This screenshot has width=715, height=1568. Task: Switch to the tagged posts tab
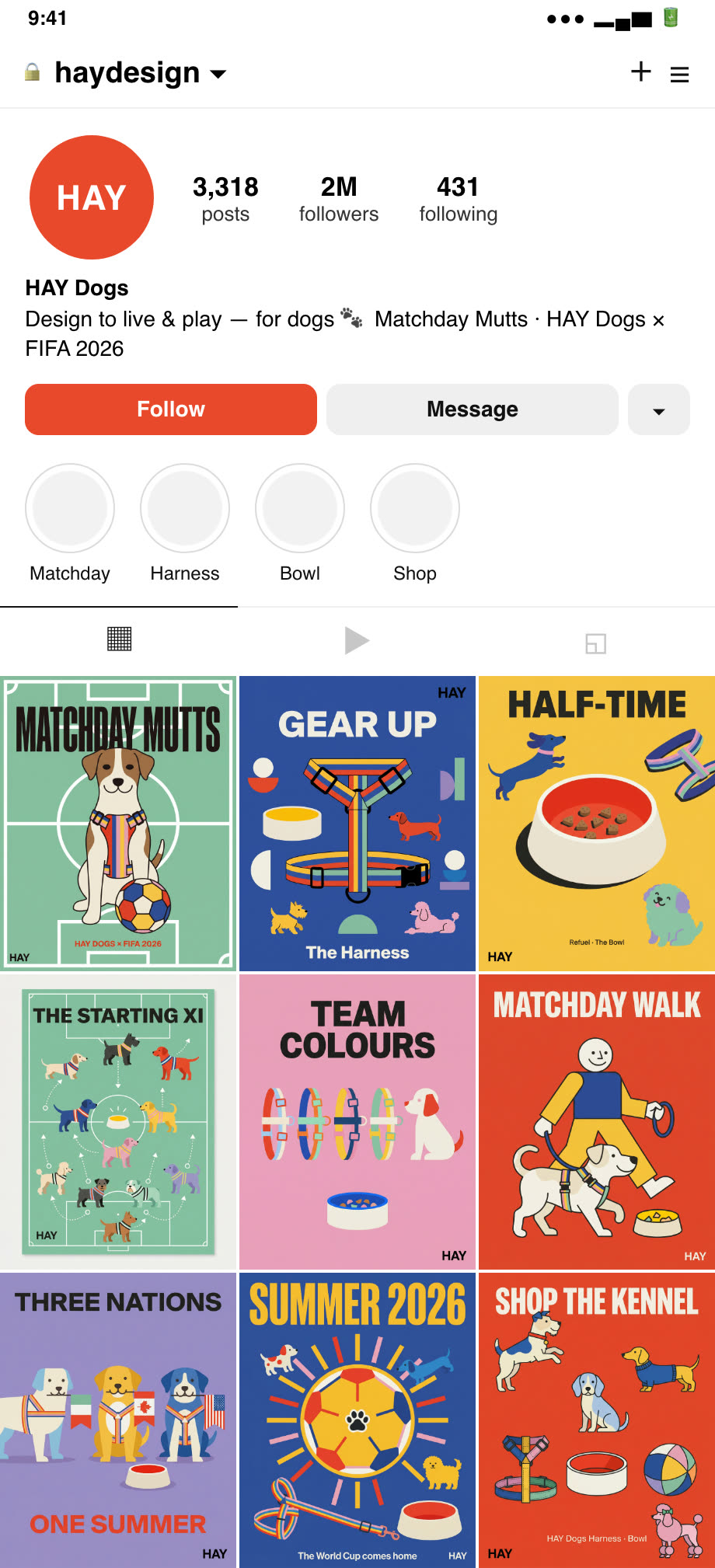[x=595, y=643]
